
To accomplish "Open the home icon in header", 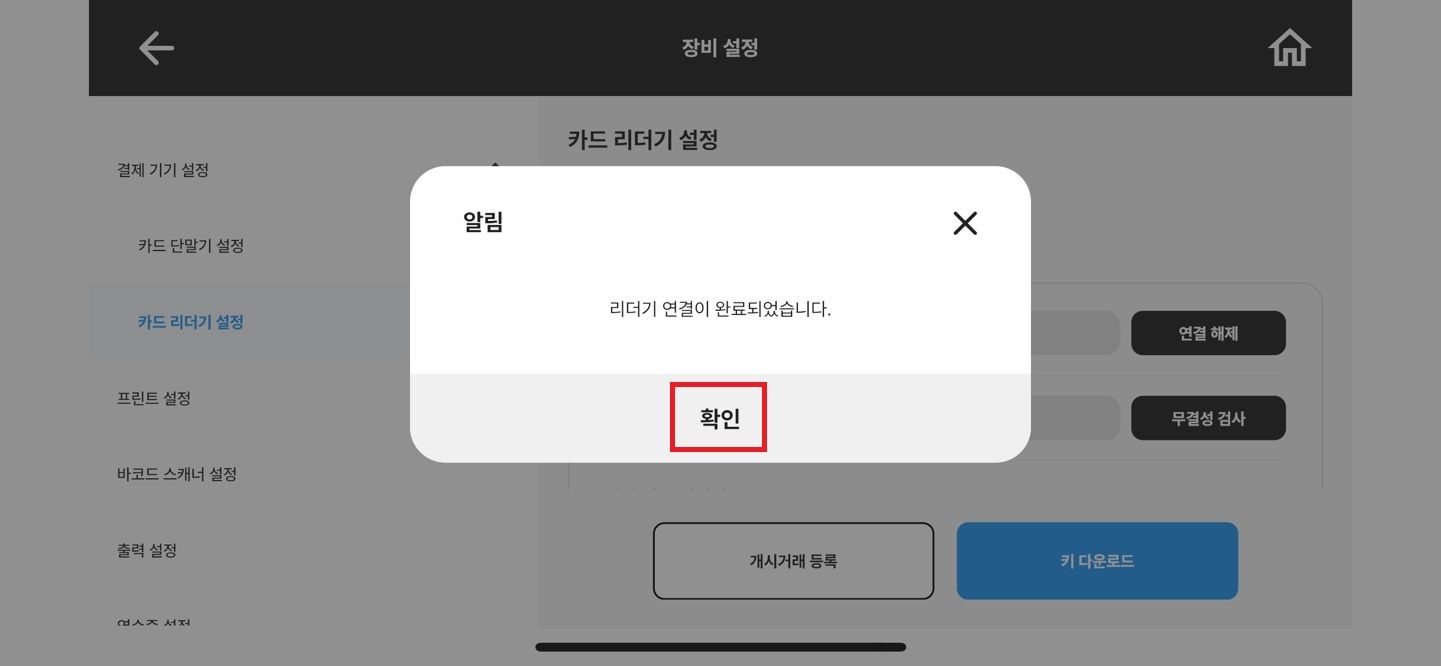I will 1289,48.
